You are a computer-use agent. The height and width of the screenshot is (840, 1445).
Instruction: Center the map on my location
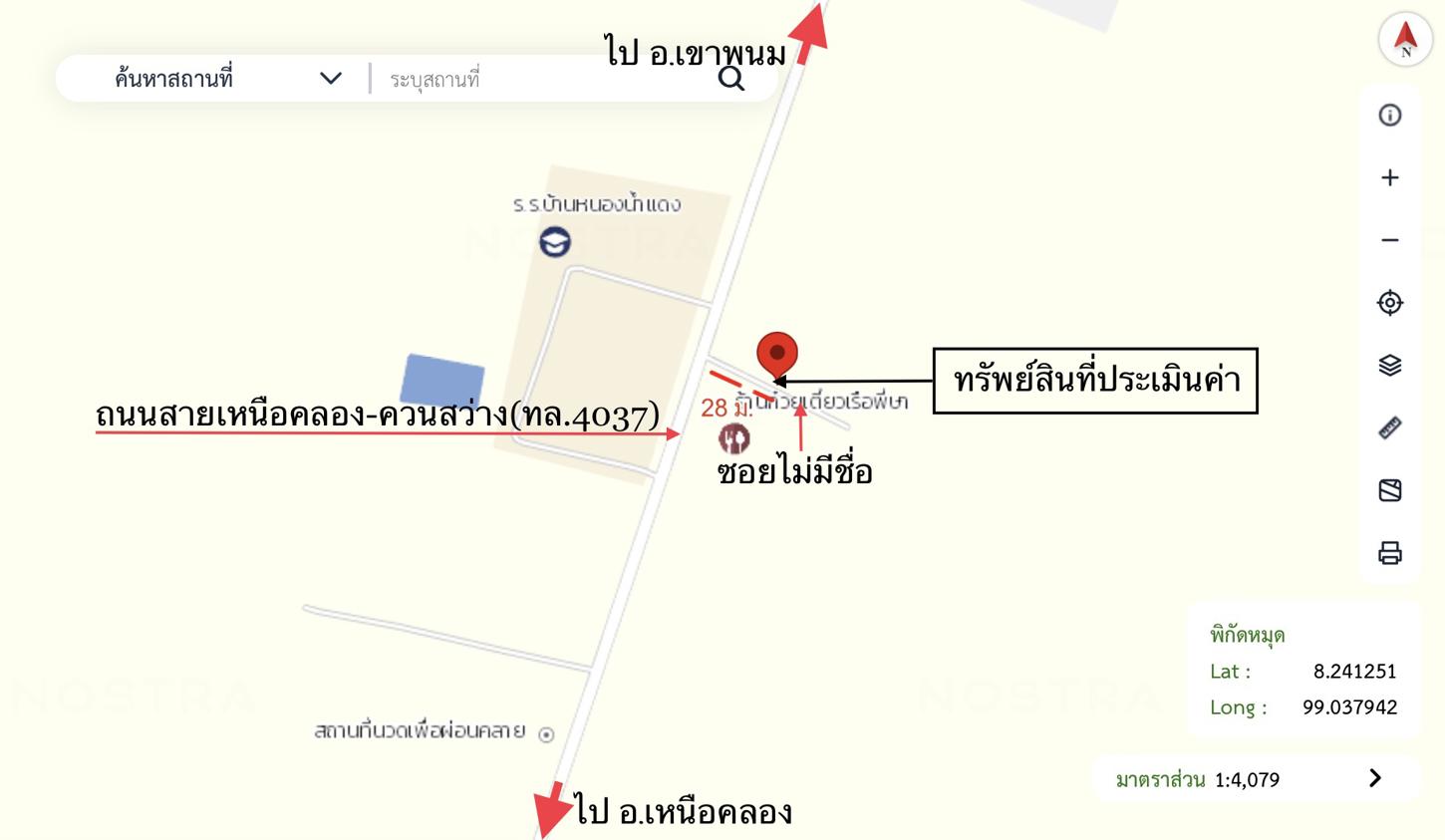1389,303
